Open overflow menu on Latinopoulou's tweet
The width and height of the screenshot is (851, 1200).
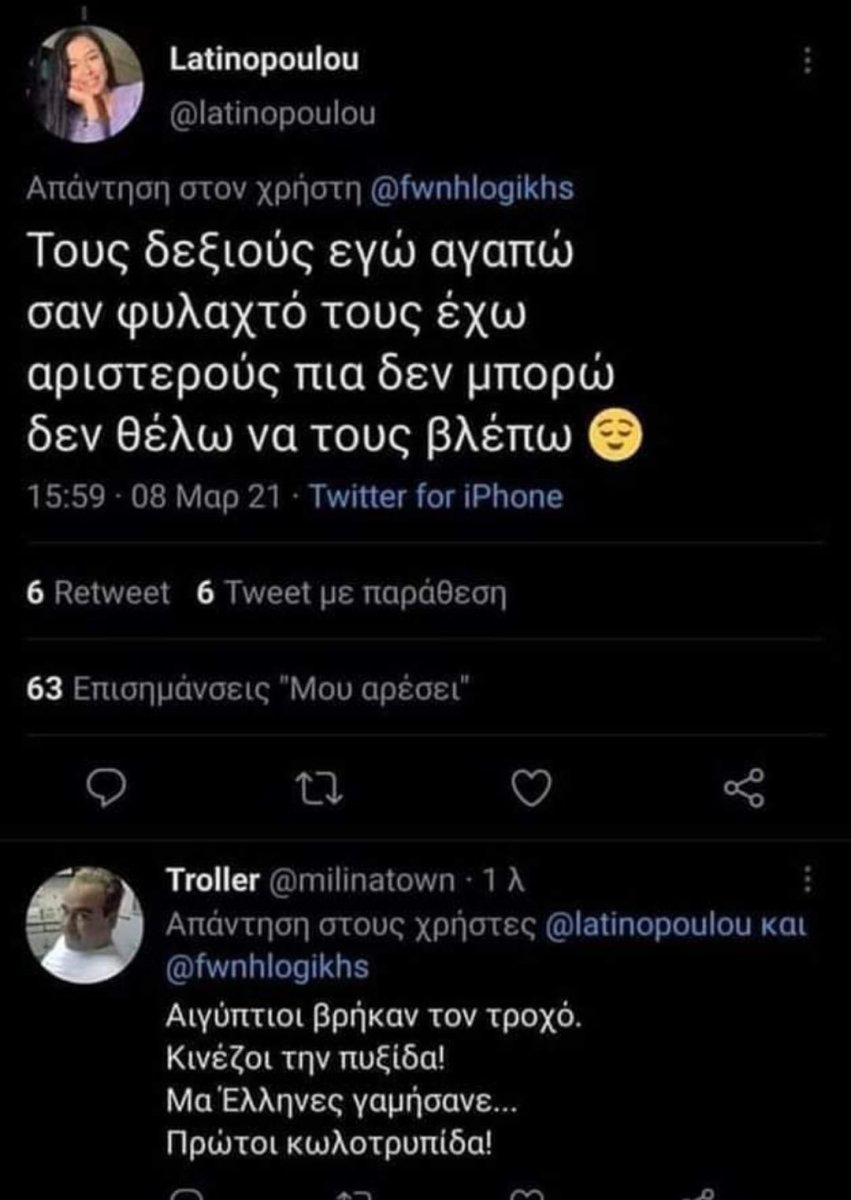(x=808, y=62)
